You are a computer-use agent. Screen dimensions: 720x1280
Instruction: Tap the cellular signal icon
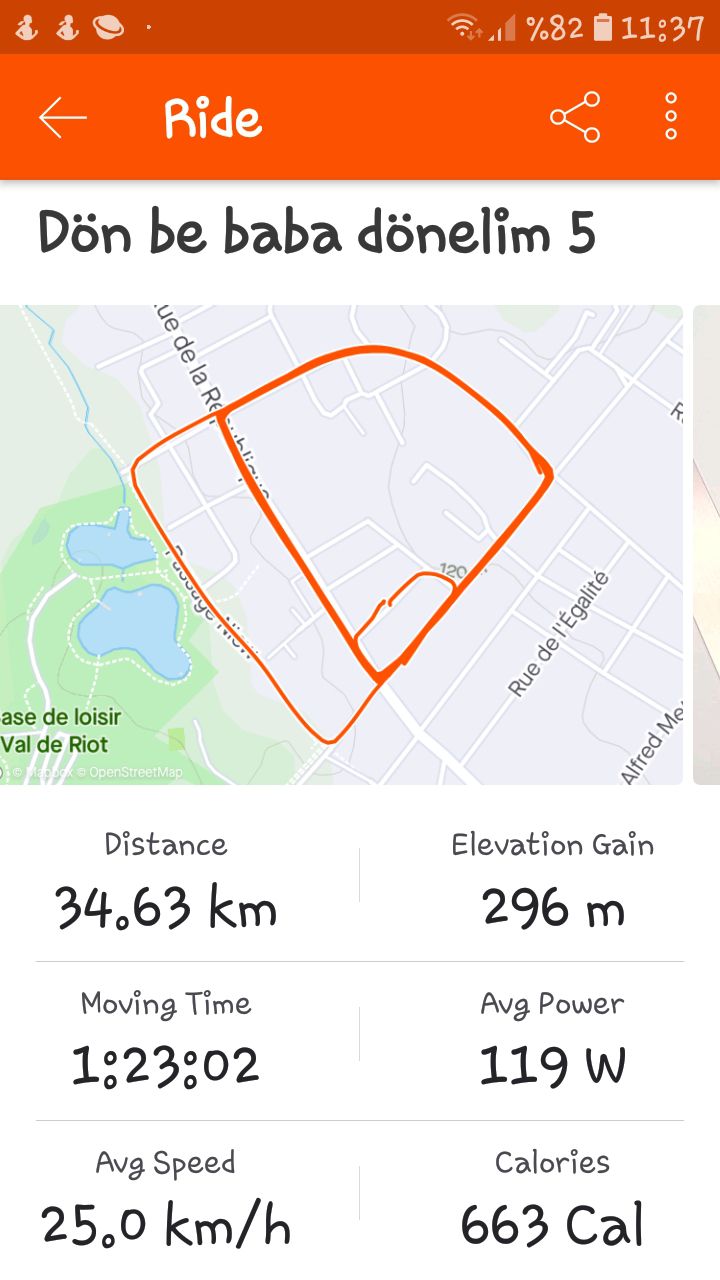[x=500, y=26]
